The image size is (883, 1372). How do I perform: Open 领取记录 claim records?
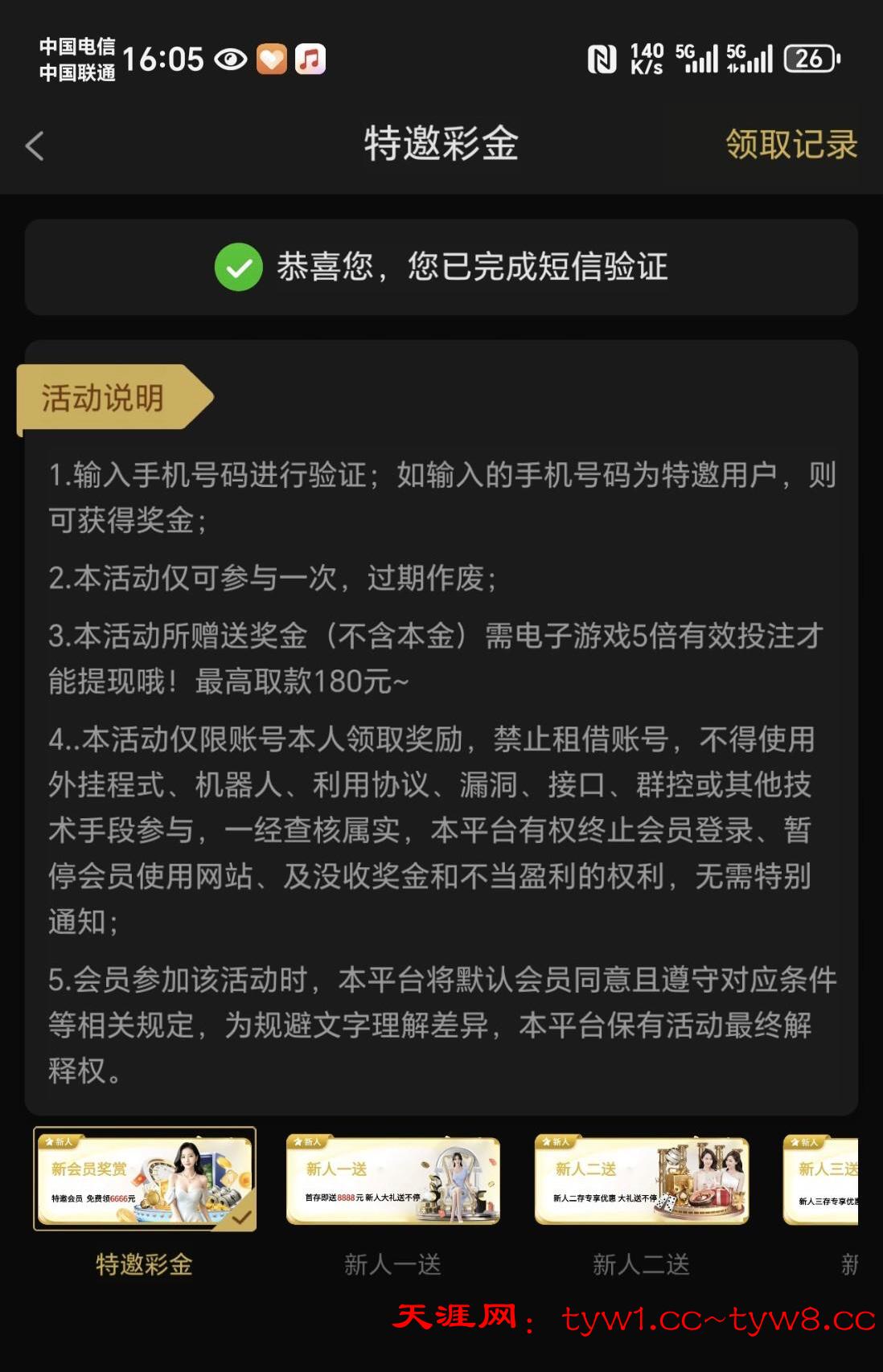point(791,145)
